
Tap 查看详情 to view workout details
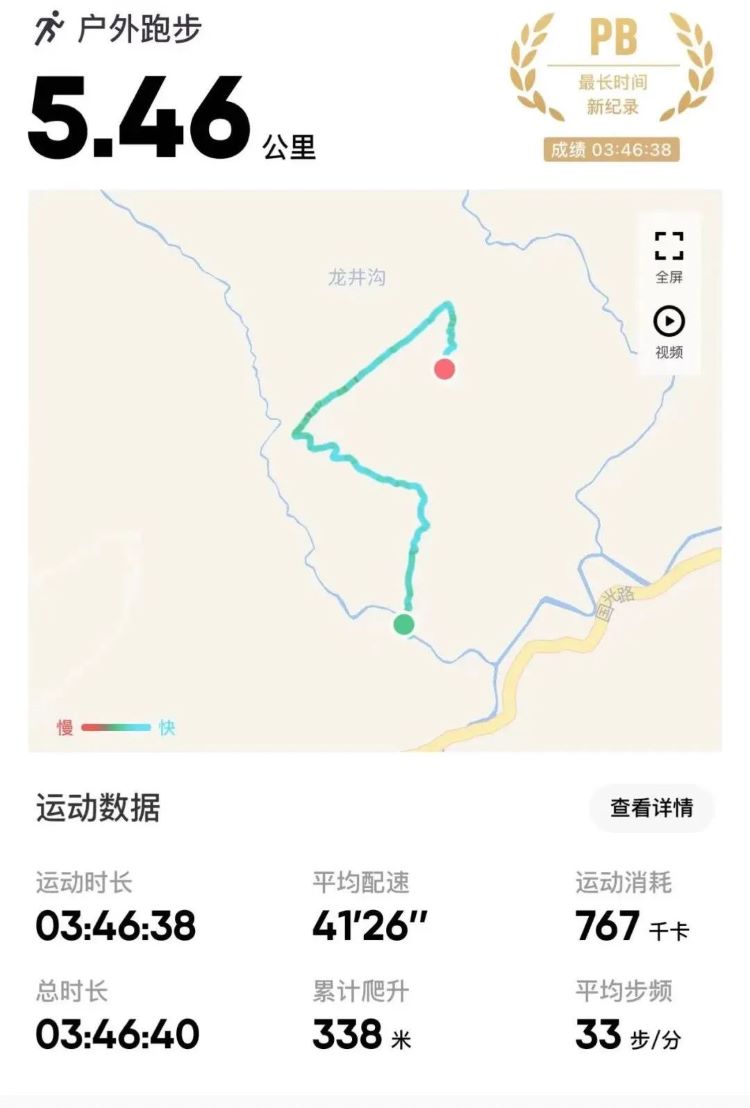click(651, 808)
